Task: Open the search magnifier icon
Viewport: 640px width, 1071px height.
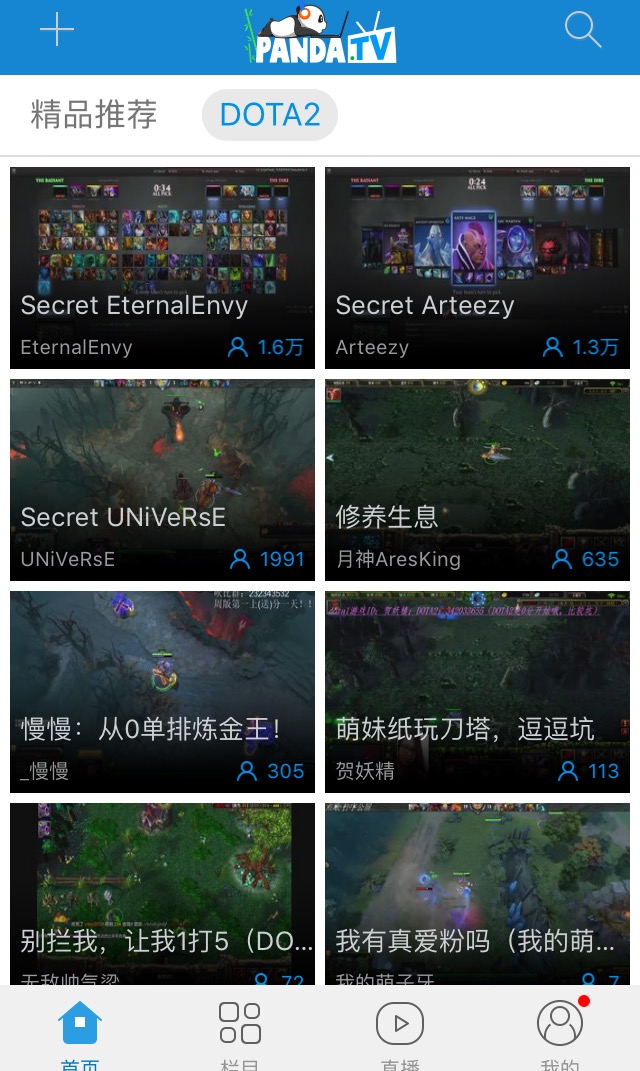Action: [x=582, y=30]
